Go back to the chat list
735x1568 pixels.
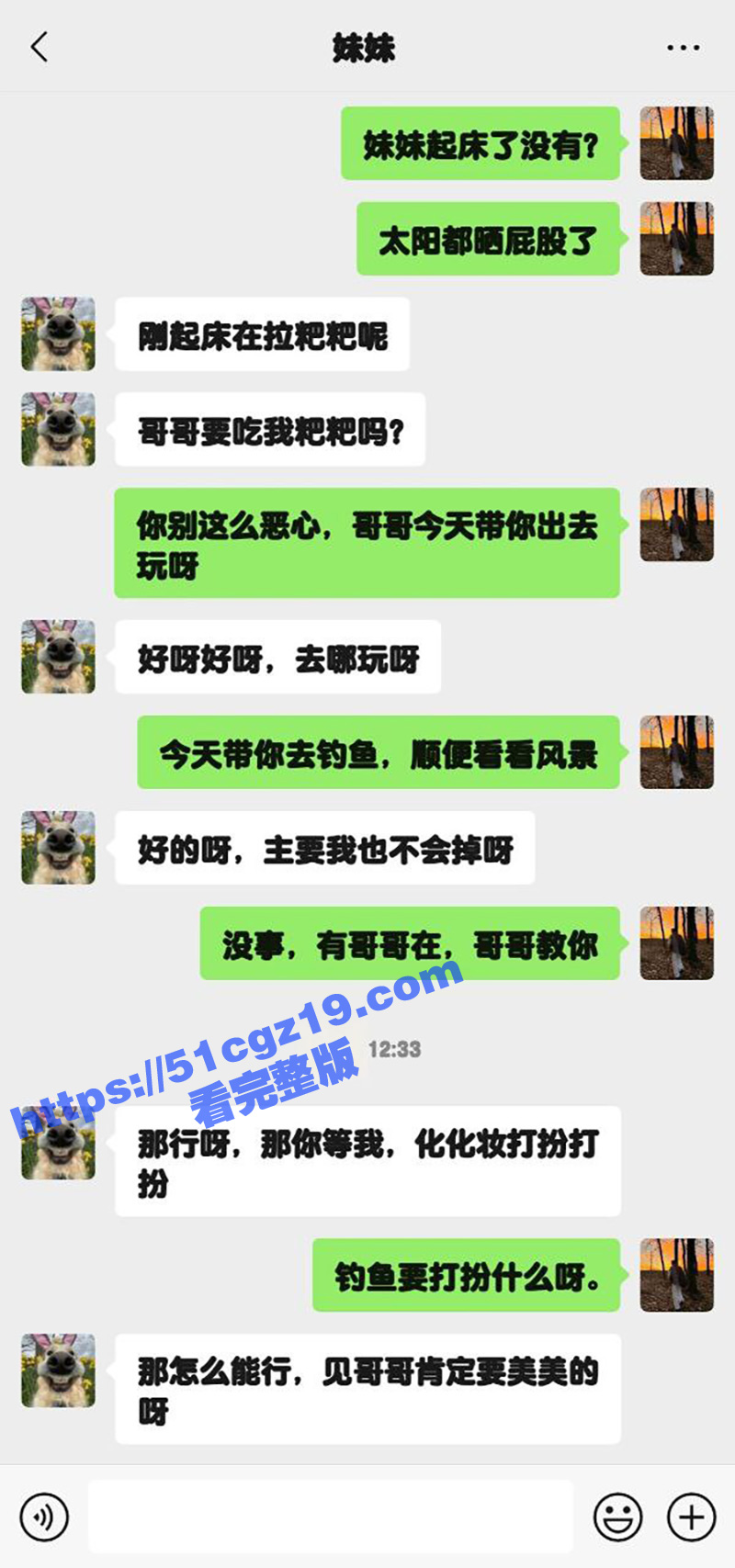tap(39, 47)
